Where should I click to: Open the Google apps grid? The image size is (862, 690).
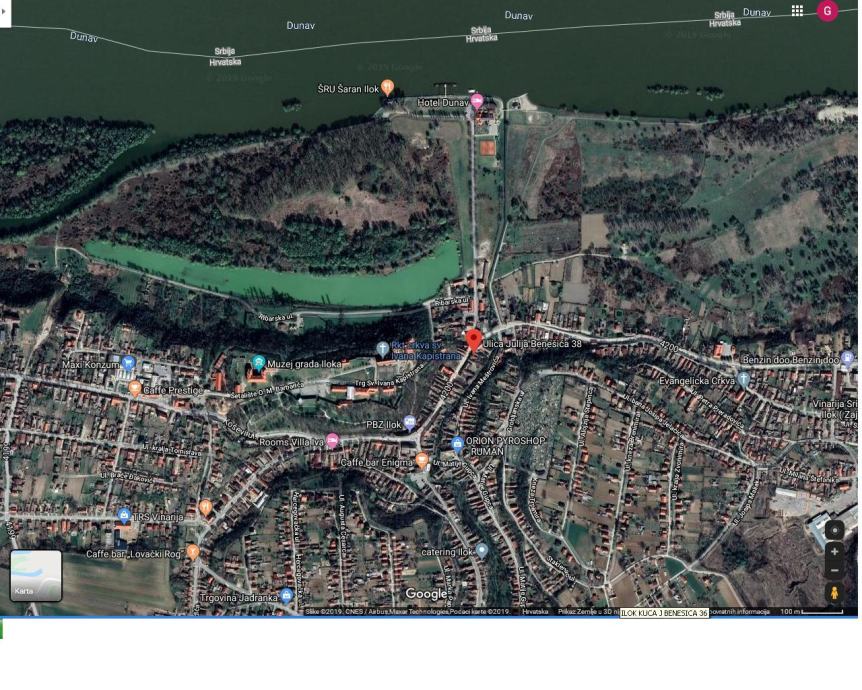[797, 11]
